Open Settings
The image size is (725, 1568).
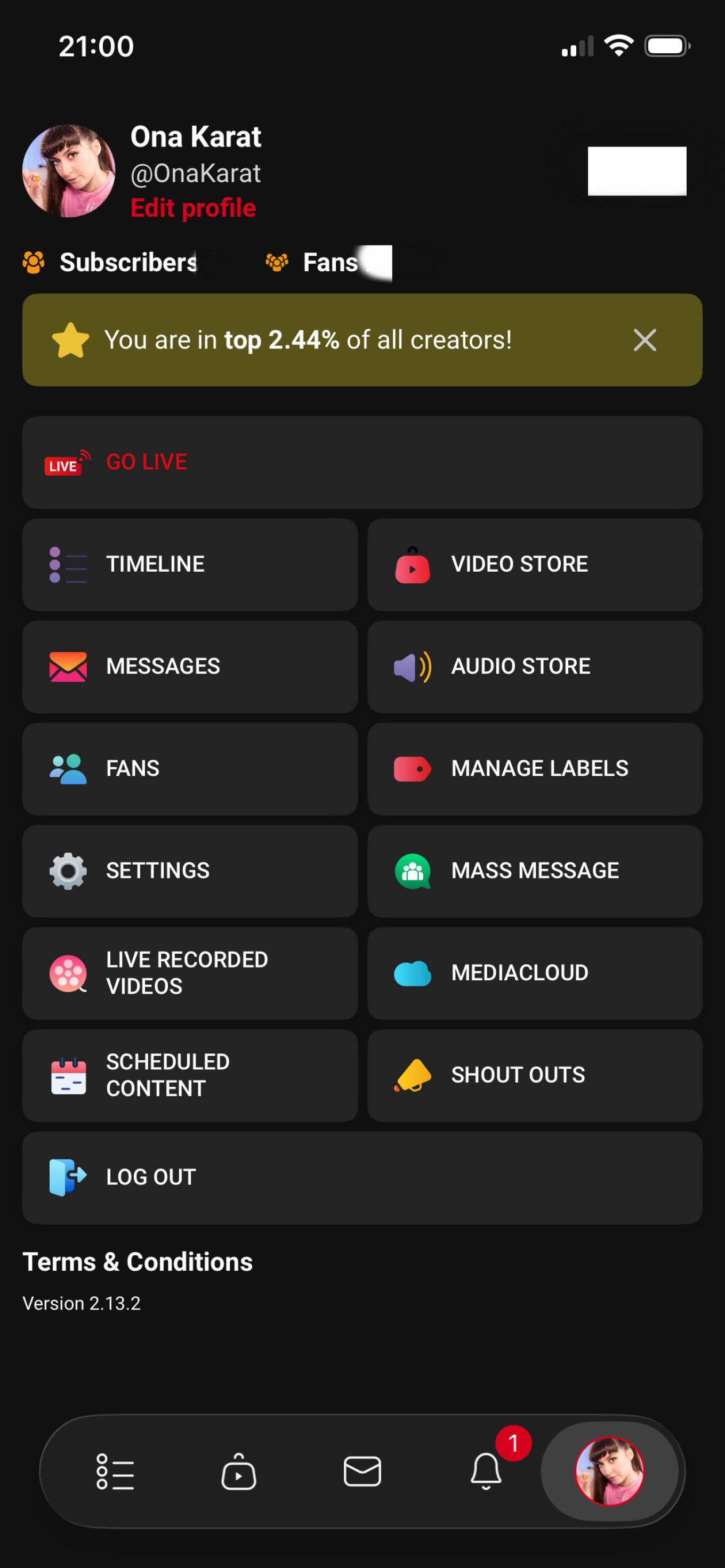(x=190, y=871)
